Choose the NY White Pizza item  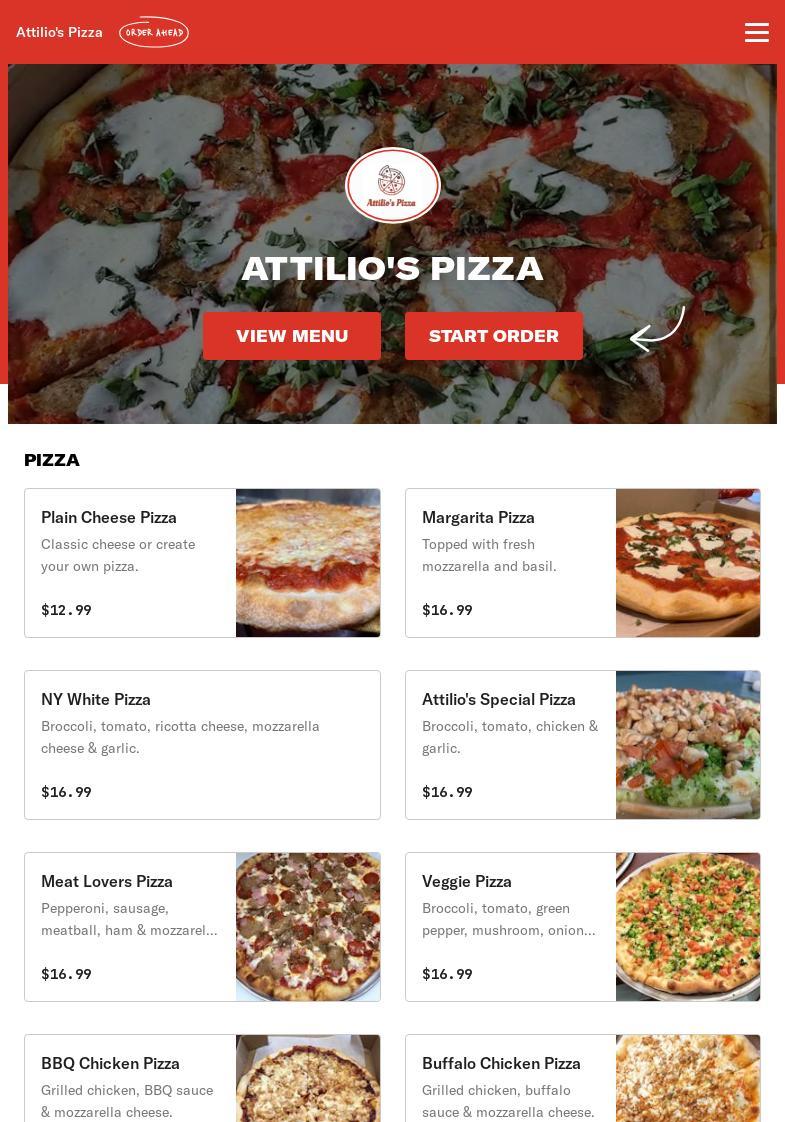pos(202,745)
